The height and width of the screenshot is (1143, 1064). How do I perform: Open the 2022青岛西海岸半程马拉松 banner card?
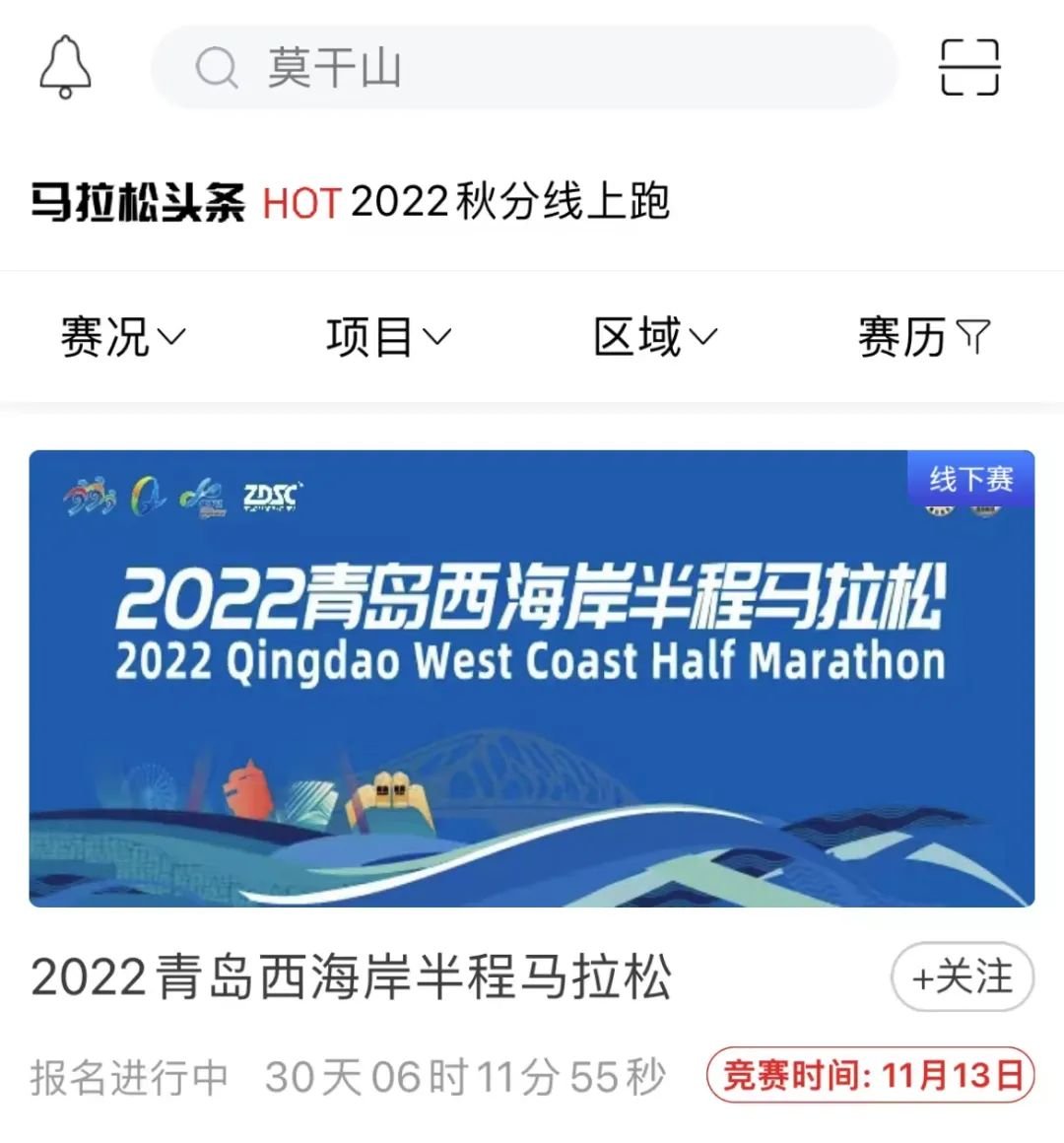532,678
